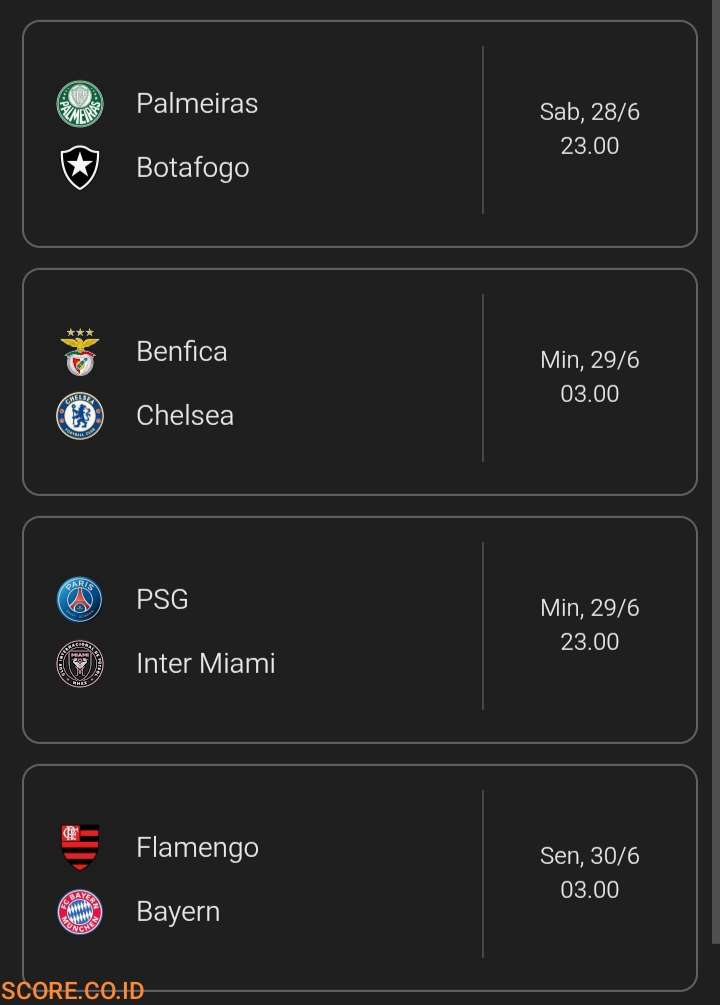The image size is (720, 1005).
Task: Open the Botafogo team page
Action: click(x=192, y=167)
